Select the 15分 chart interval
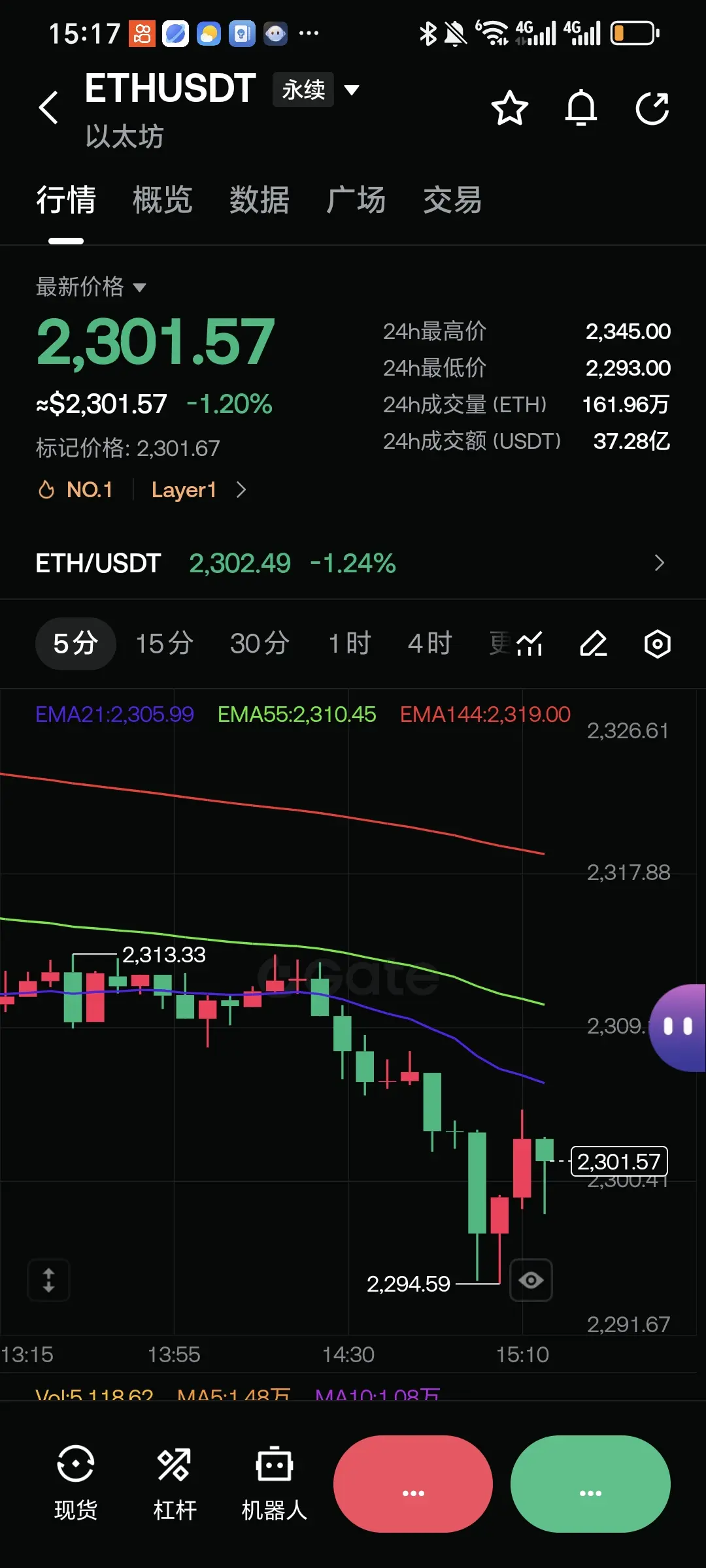The height and width of the screenshot is (1568, 706). (x=164, y=644)
